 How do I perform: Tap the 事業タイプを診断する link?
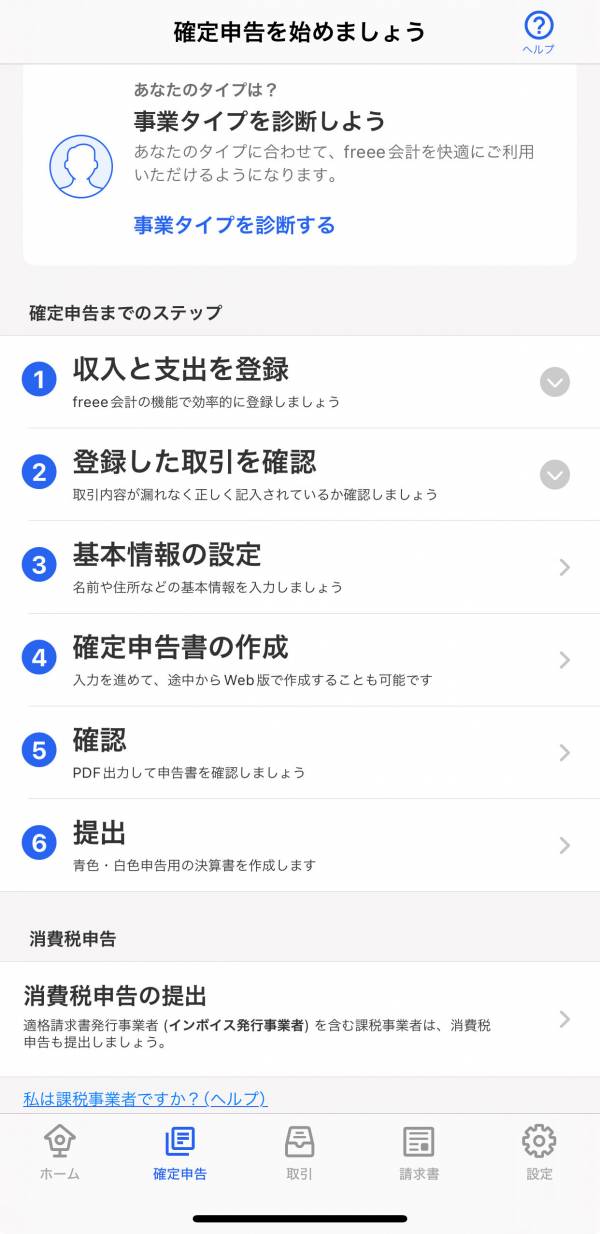point(234,225)
